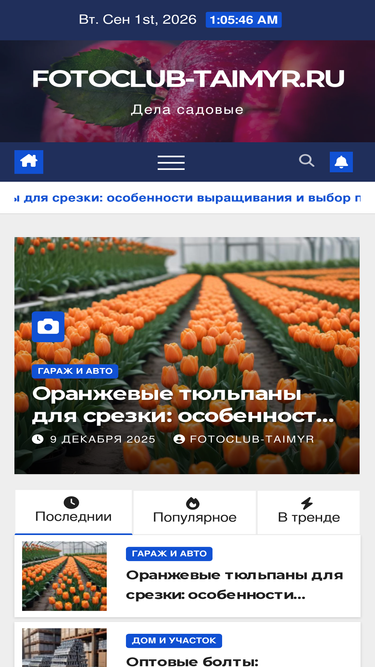Tap the notifications bell button

(x=341, y=162)
